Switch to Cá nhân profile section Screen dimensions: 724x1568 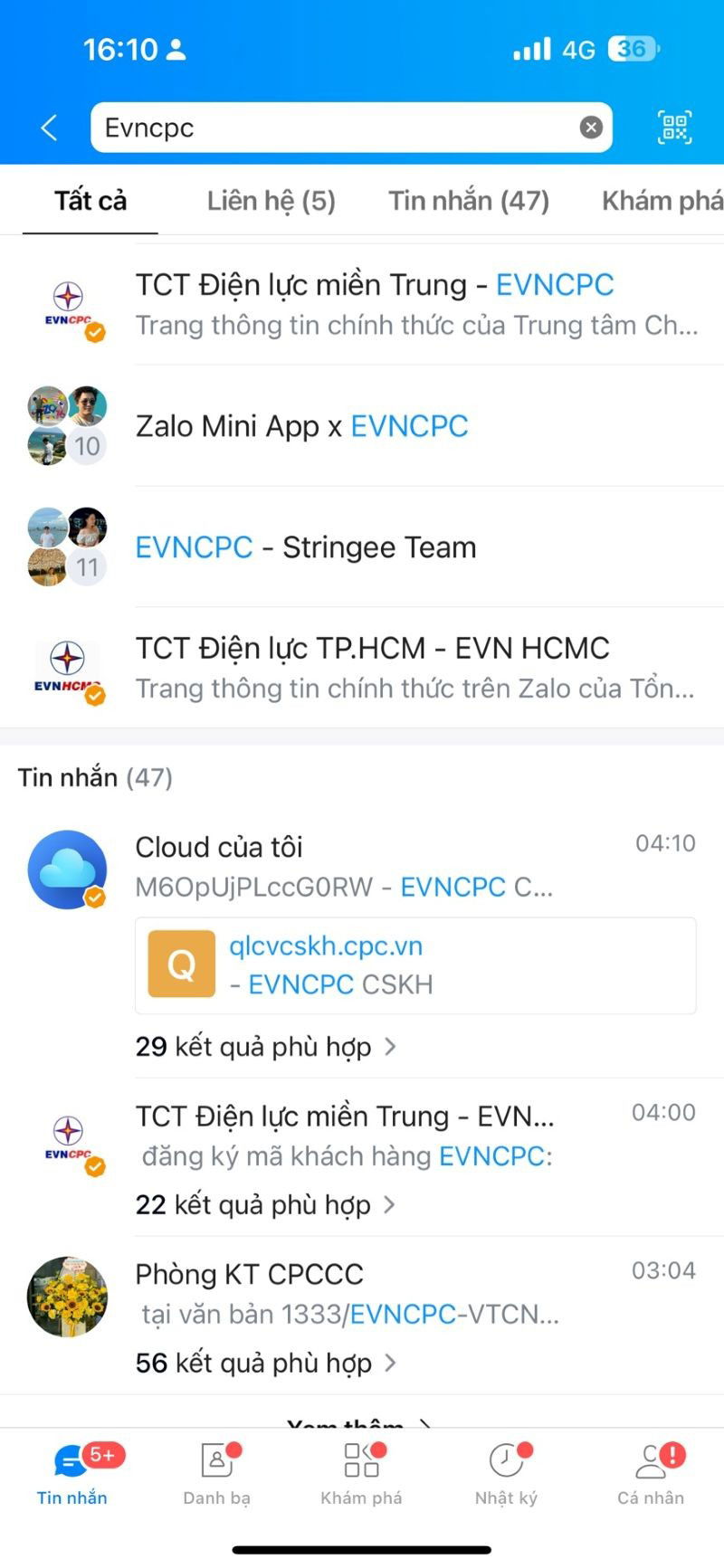click(x=651, y=1472)
